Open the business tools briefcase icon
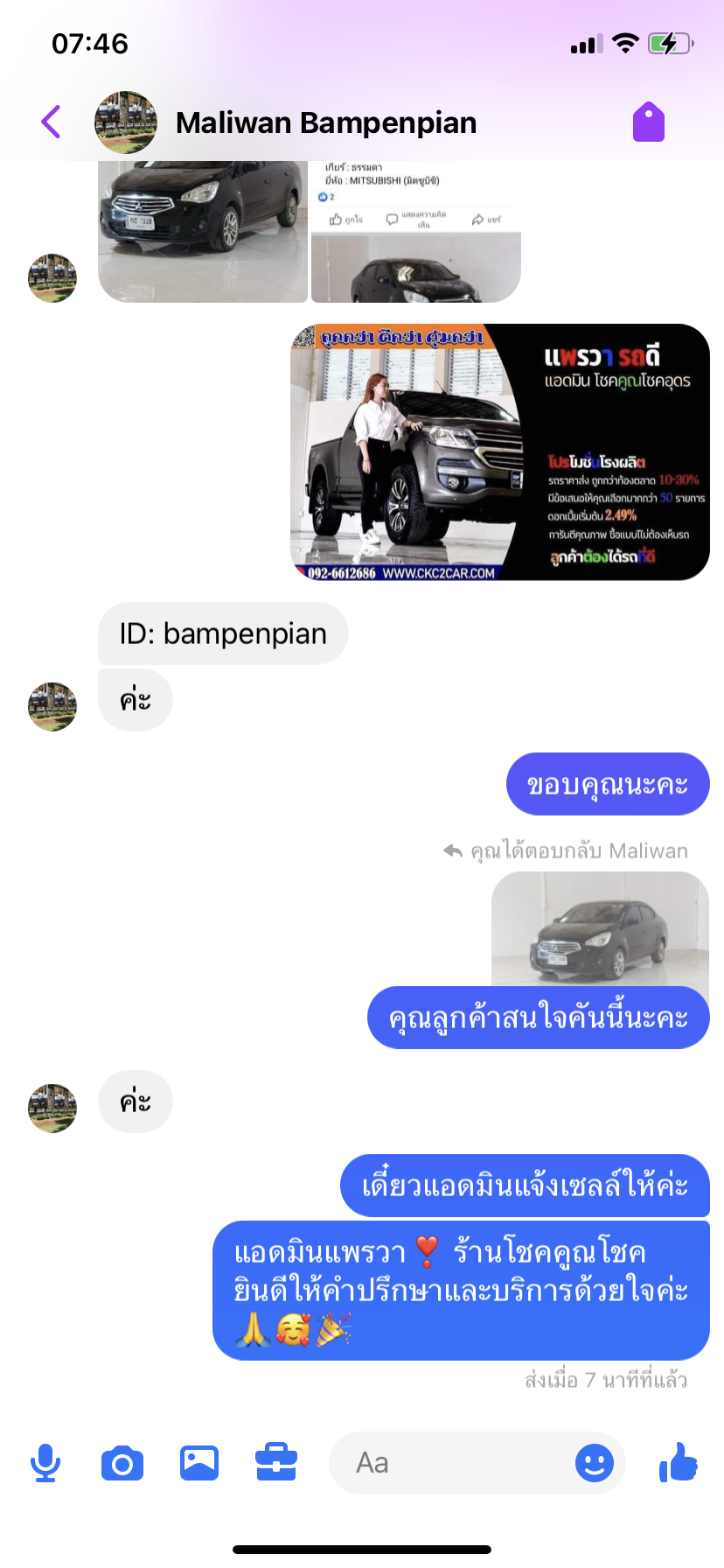This screenshot has width=724, height=1568. [x=276, y=1462]
